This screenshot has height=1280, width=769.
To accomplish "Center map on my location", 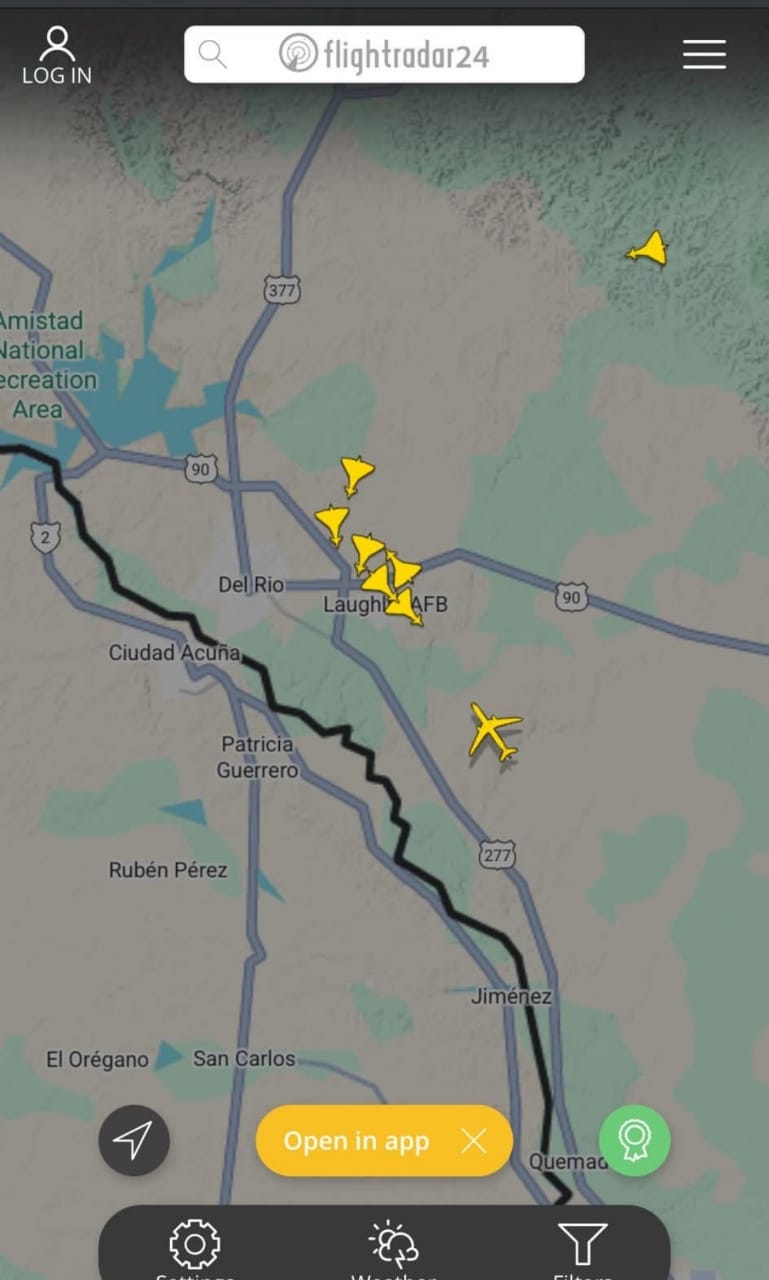I will point(134,1140).
